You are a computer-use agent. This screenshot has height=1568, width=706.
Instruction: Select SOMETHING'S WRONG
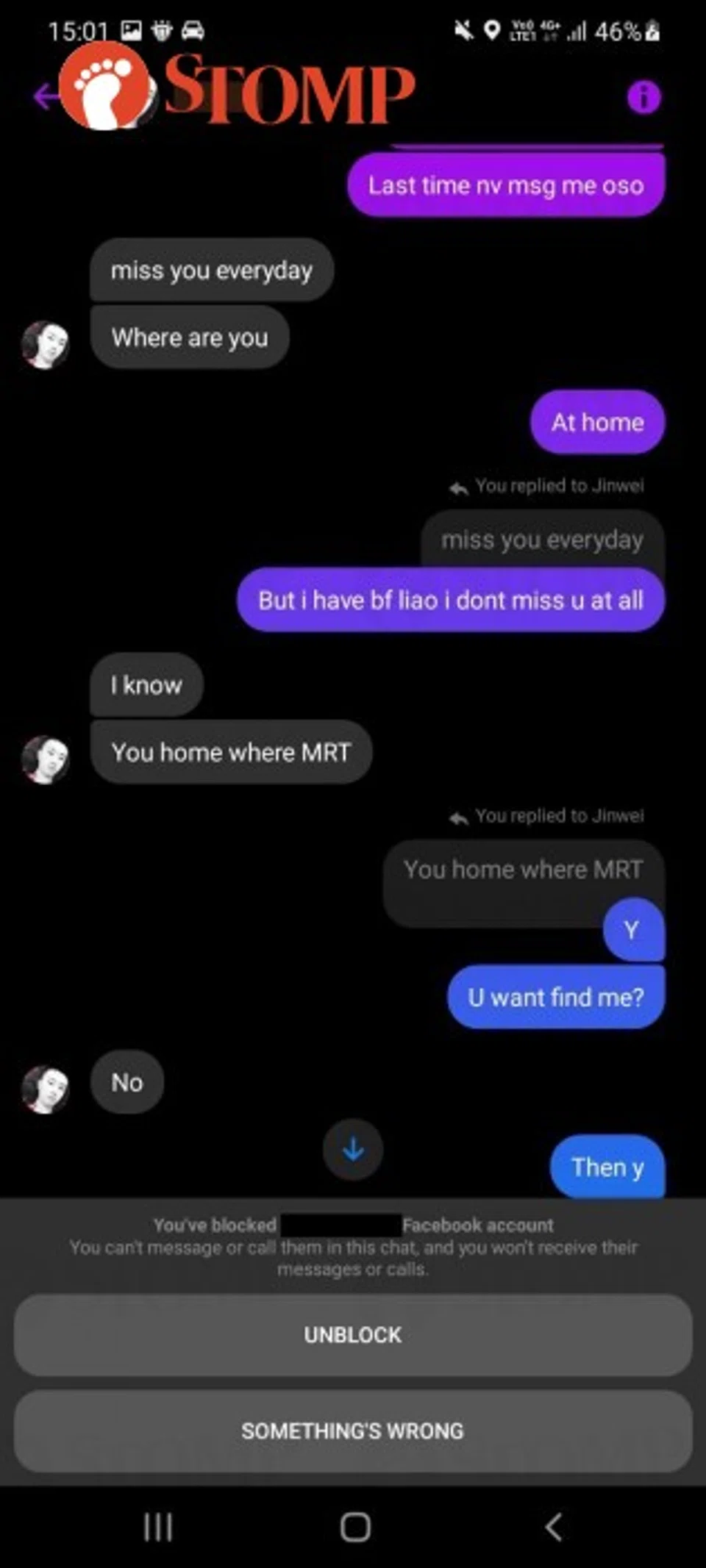353,1431
